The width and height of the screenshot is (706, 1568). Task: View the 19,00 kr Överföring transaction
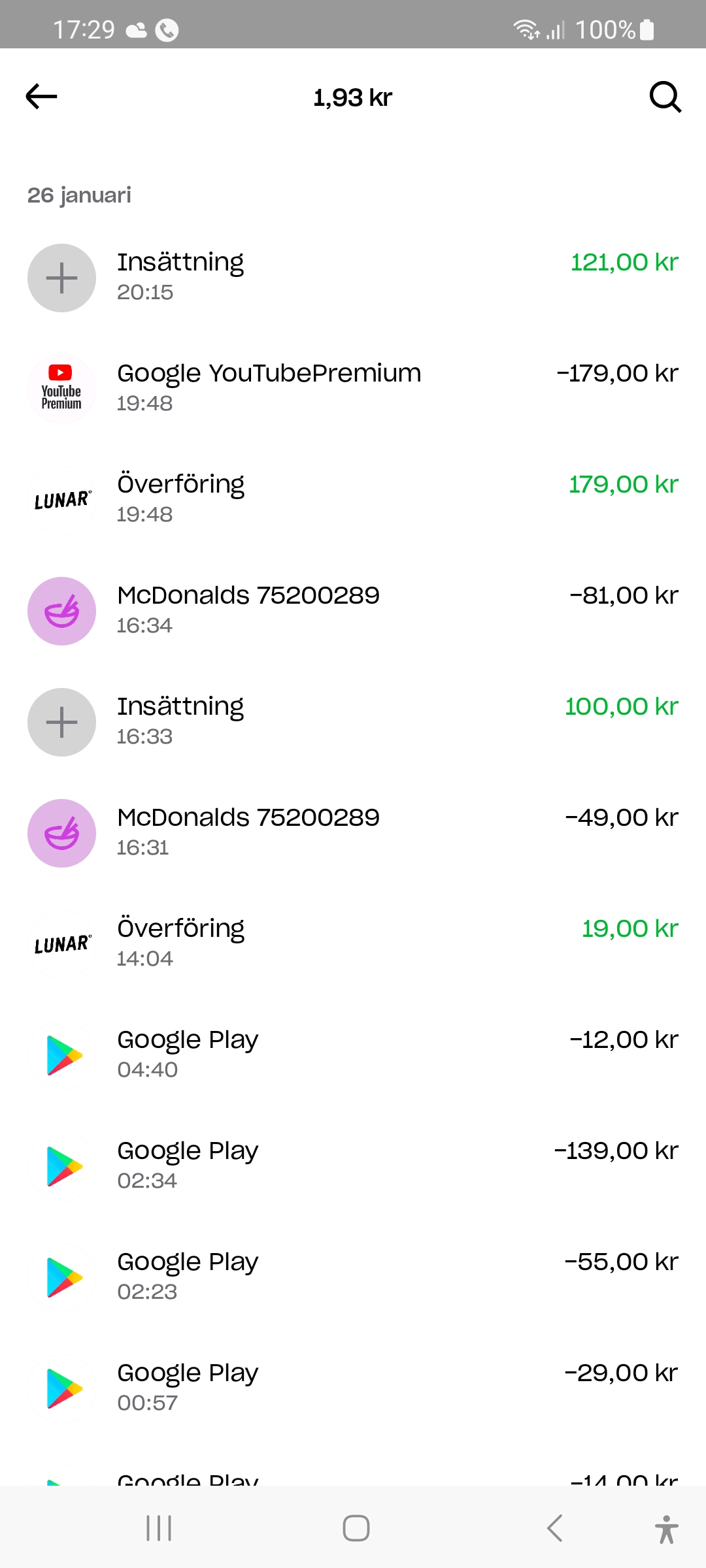pyautogui.click(x=353, y=944)
